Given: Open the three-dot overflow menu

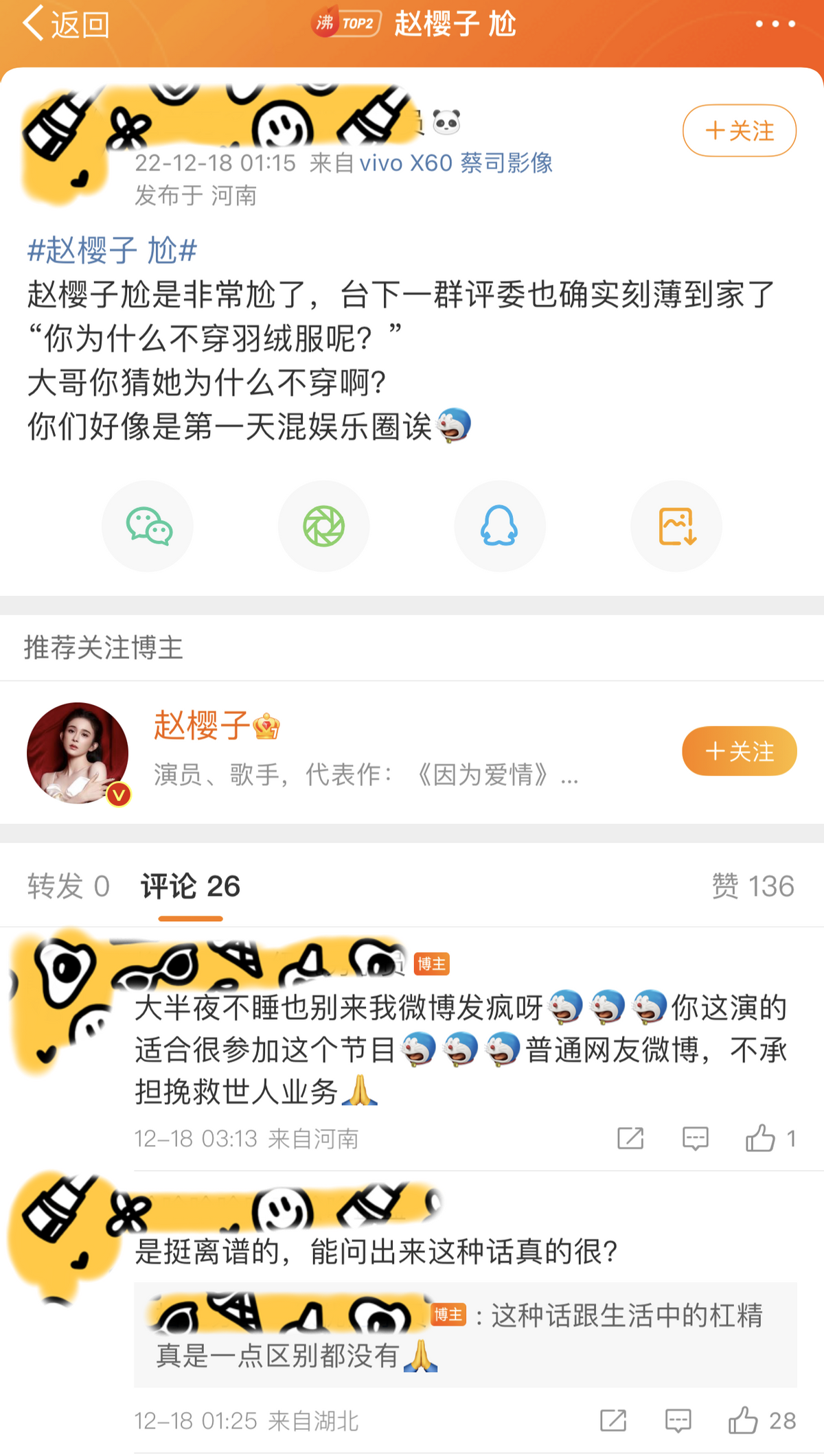Looking at the screenshot, I should (775, 25).
